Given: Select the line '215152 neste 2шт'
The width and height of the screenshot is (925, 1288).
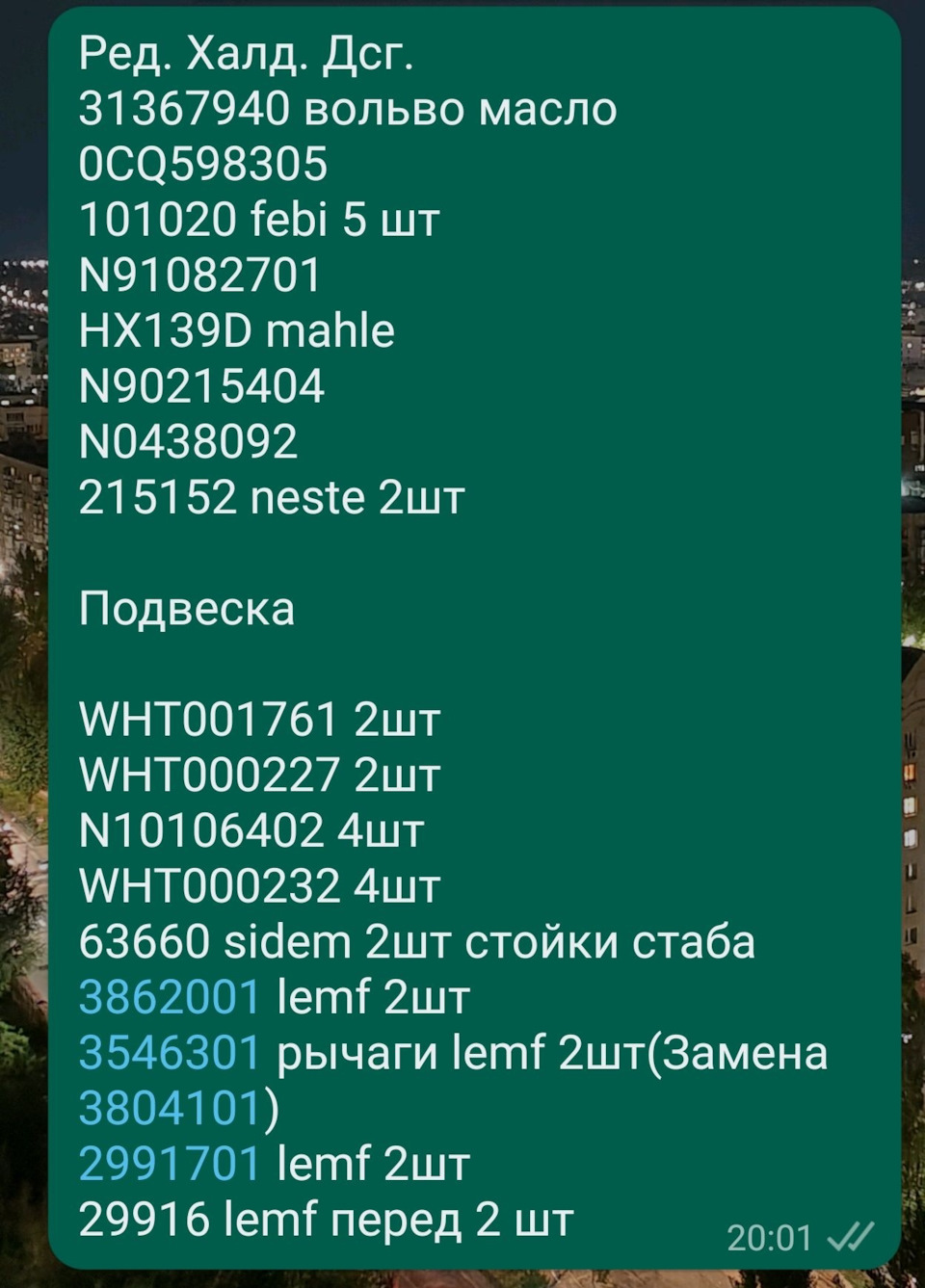Looking at the screenshot, I should click(273, 497).
